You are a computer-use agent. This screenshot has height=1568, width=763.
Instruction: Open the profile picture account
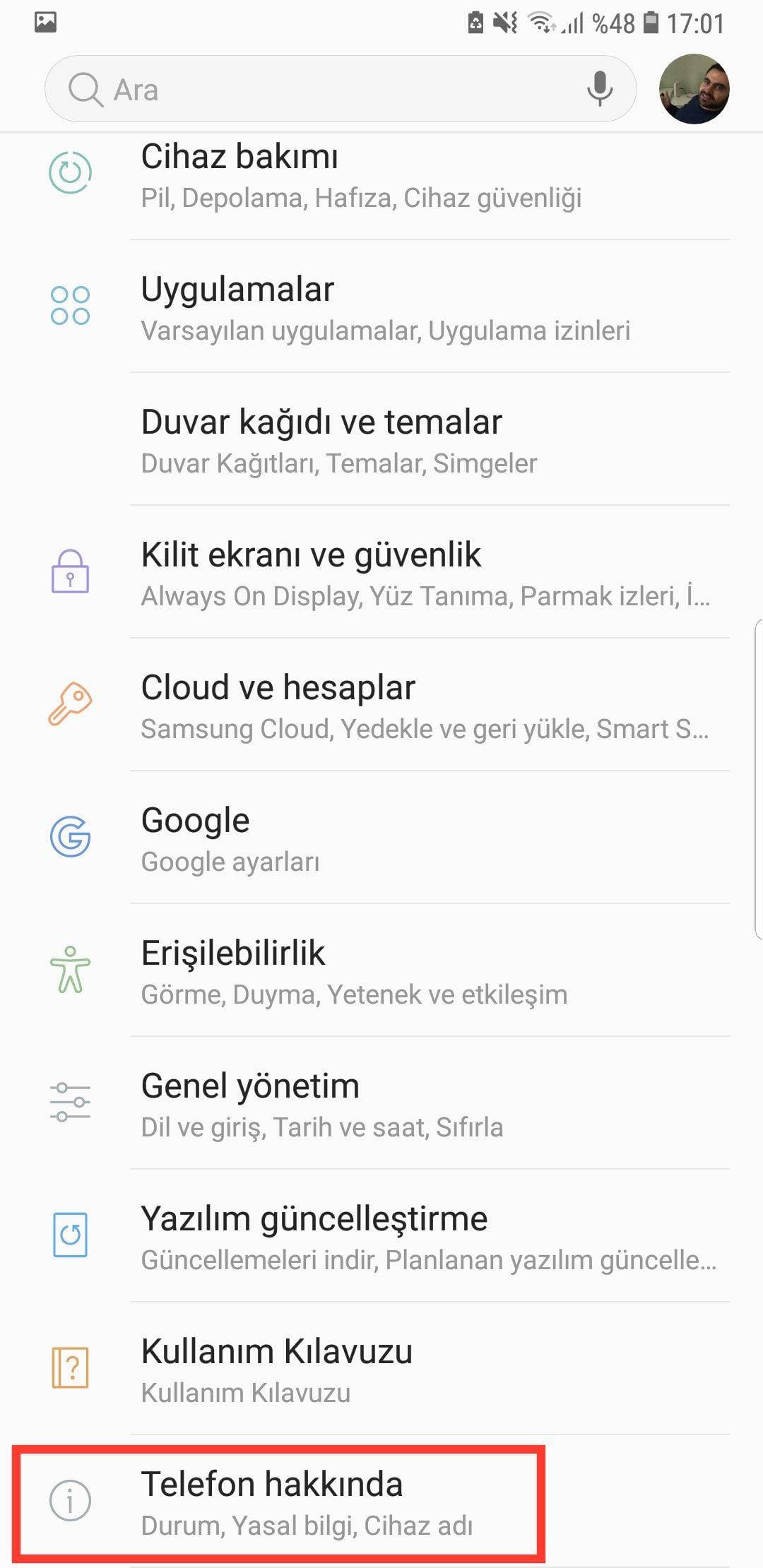[x=694, y=89]
